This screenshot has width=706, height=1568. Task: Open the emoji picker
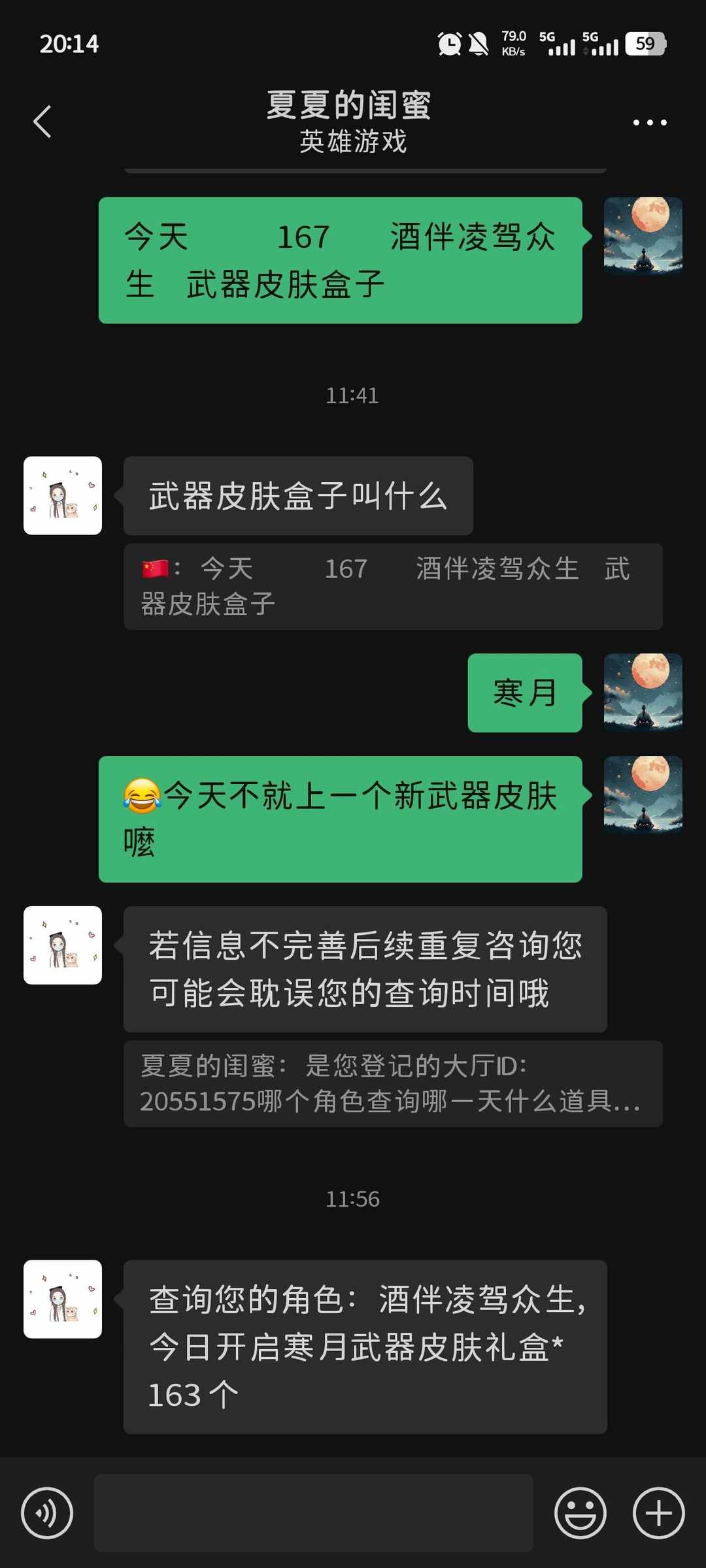tap(580, 1513)
